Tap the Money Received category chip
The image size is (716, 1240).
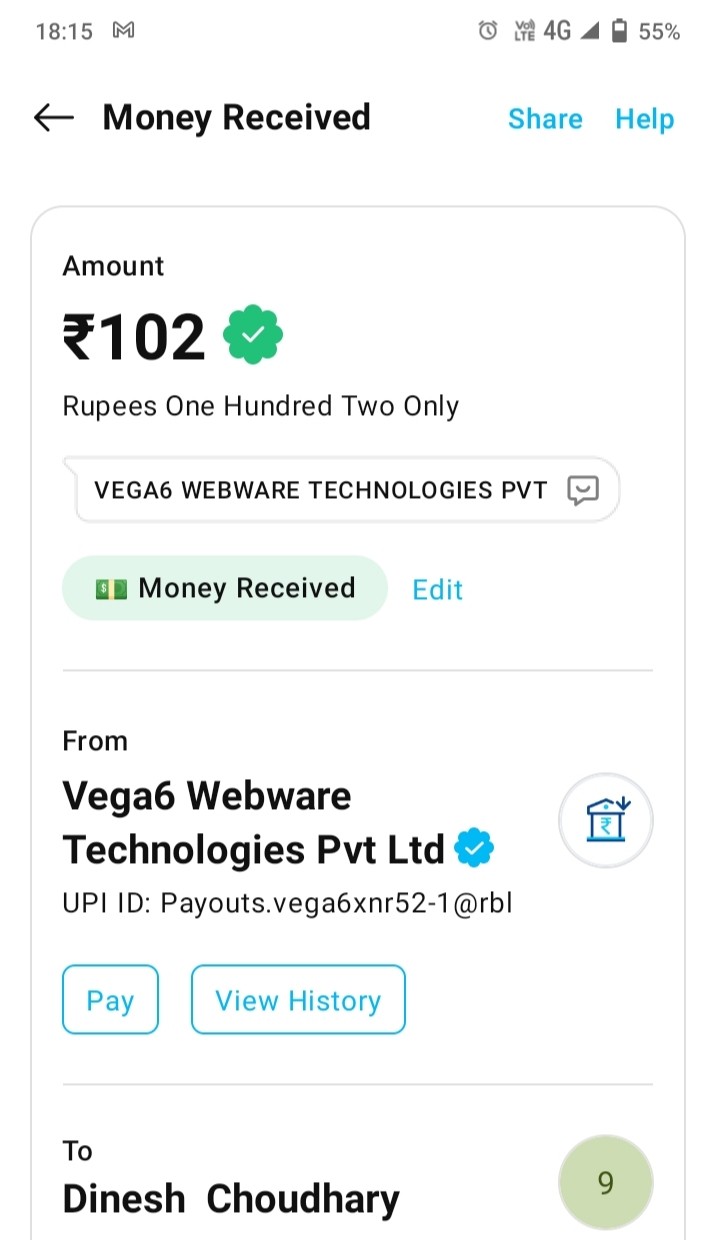(225, 588)
